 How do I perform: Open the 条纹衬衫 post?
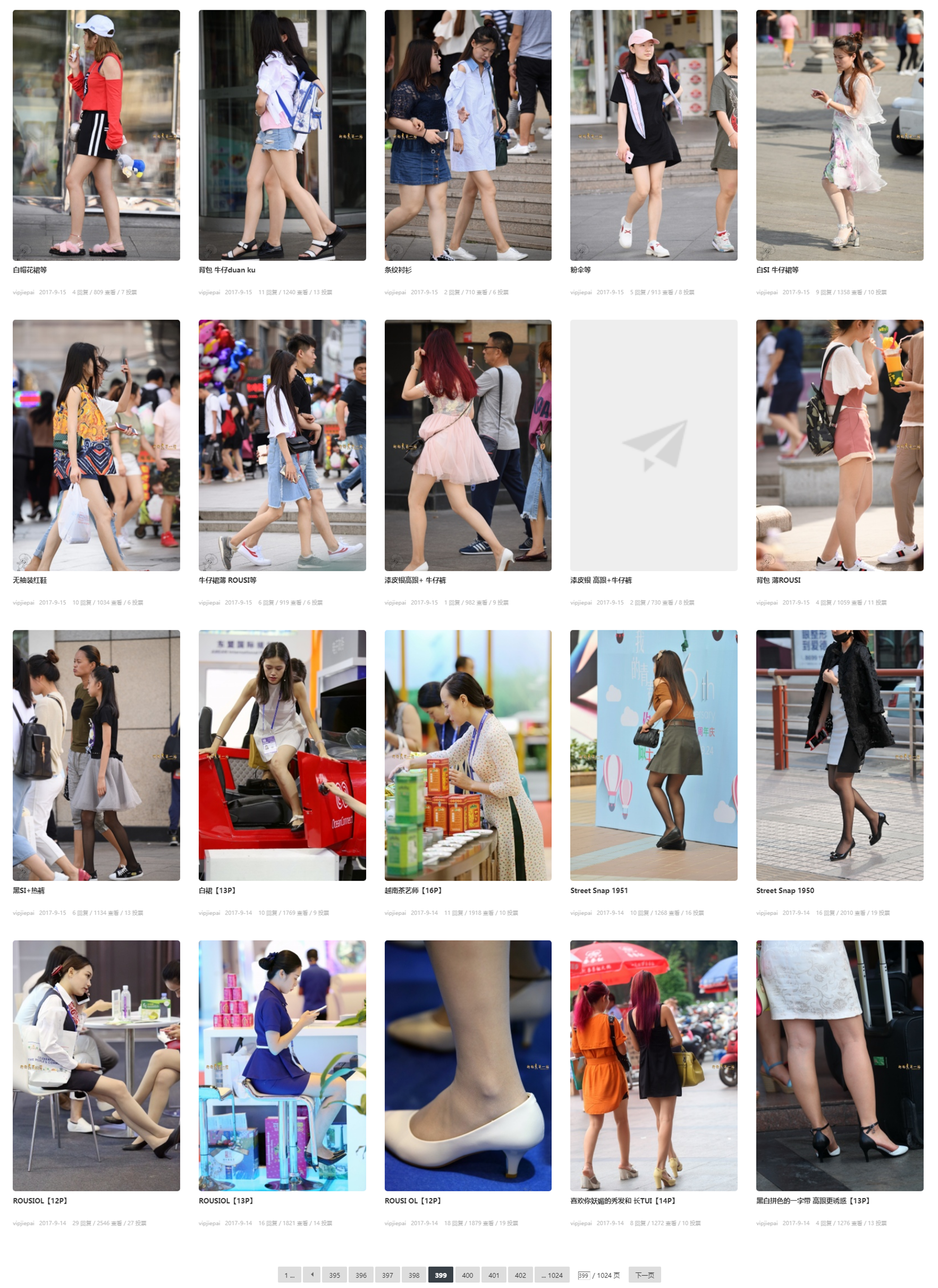(x=398, y=270)
